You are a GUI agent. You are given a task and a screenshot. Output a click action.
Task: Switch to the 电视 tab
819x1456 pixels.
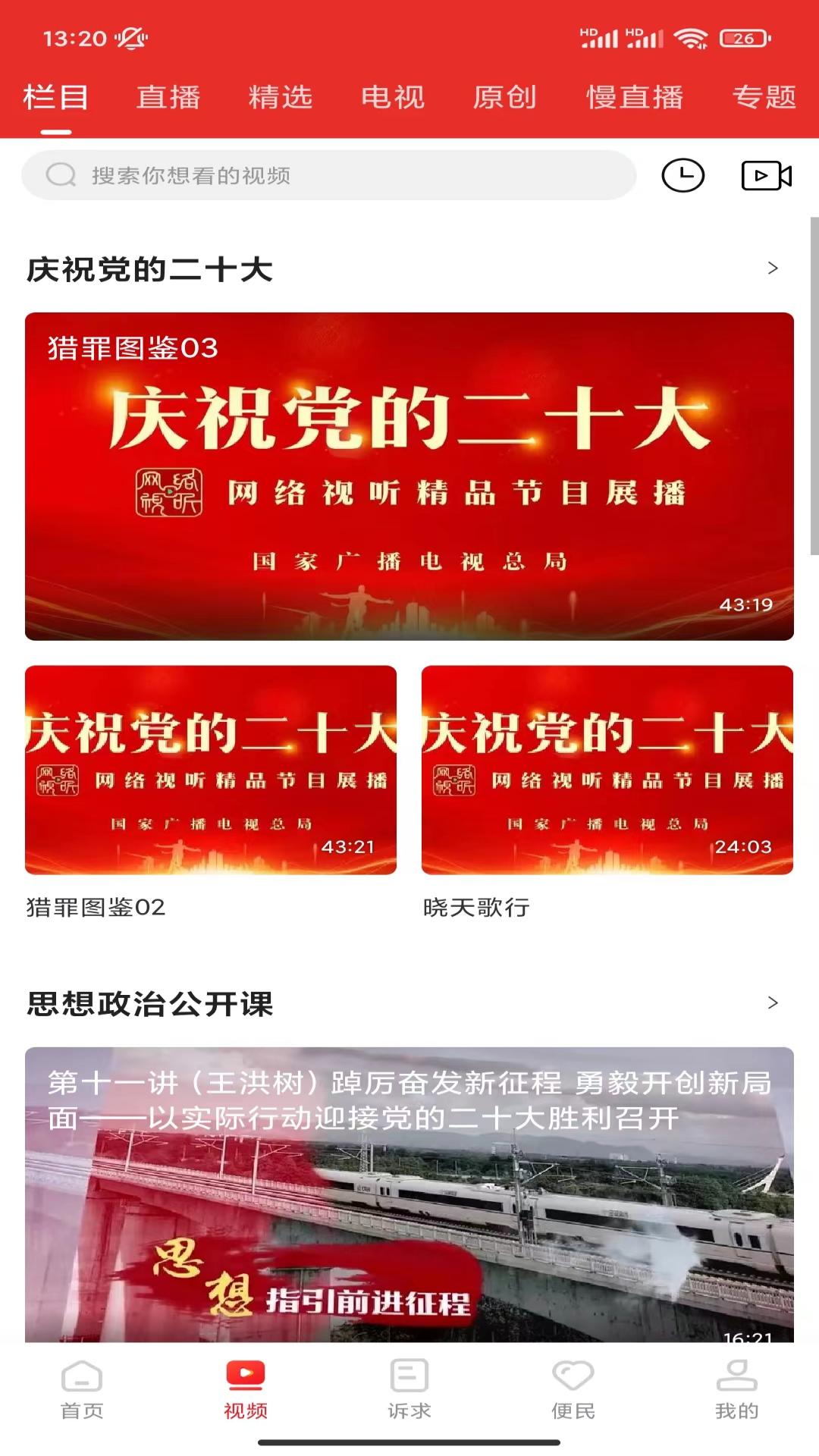(392, 97)
